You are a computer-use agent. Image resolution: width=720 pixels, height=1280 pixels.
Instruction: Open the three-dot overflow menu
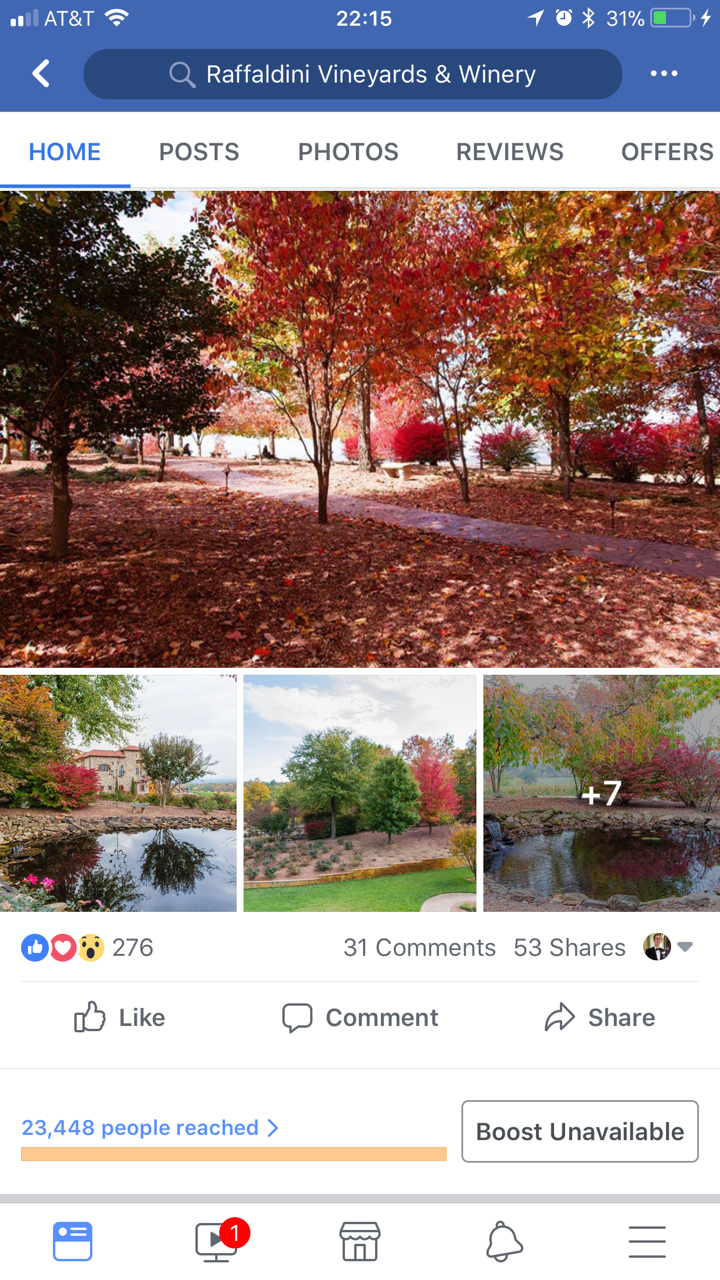pyautogui.click(x=664, y=74)
